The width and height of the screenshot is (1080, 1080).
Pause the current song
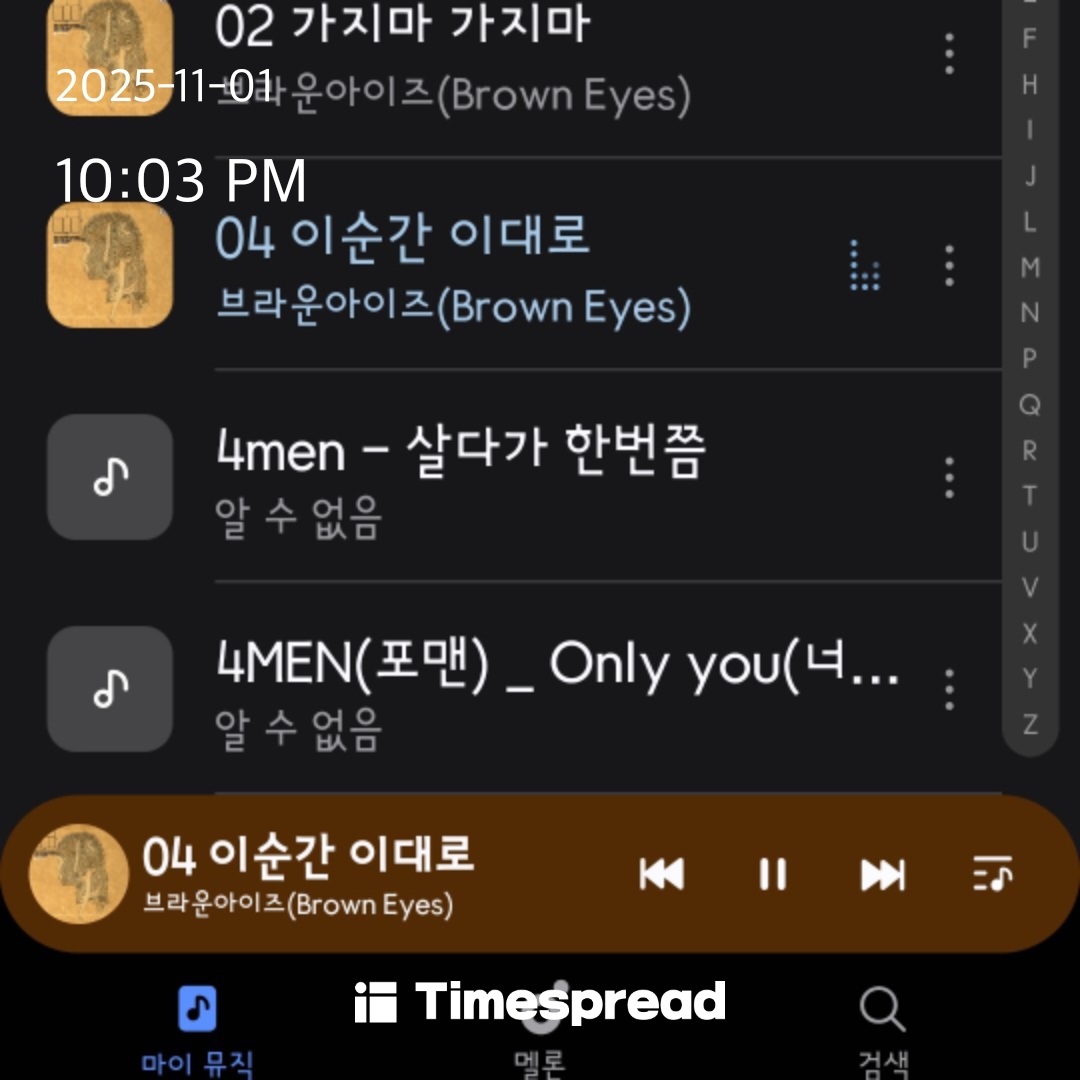[772, 874]
